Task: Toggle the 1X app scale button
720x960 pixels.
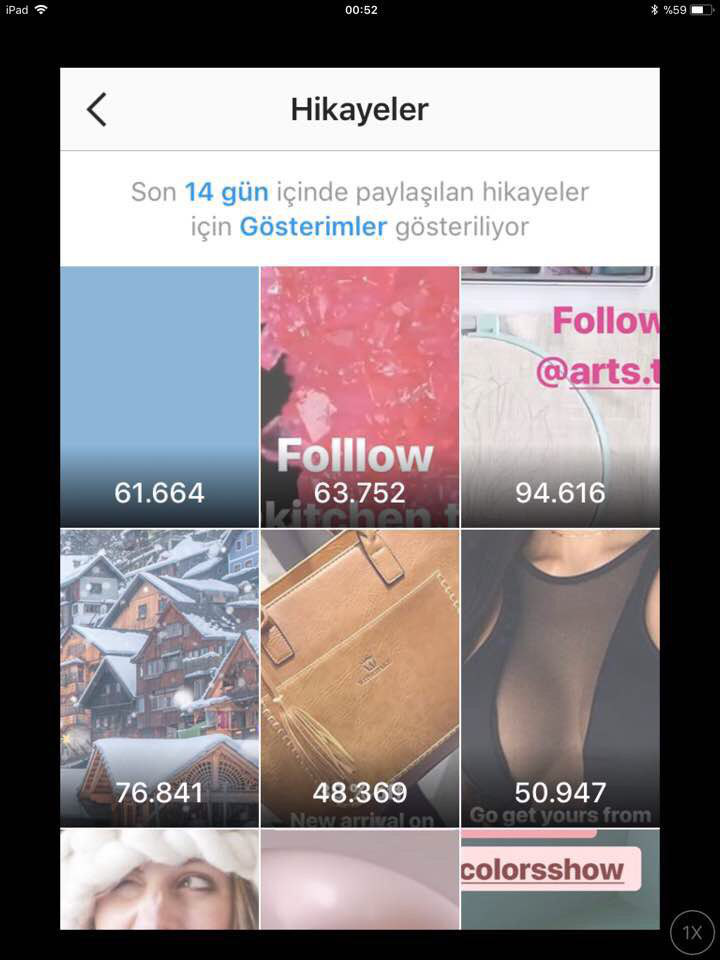Action: [x=692, y=932]
